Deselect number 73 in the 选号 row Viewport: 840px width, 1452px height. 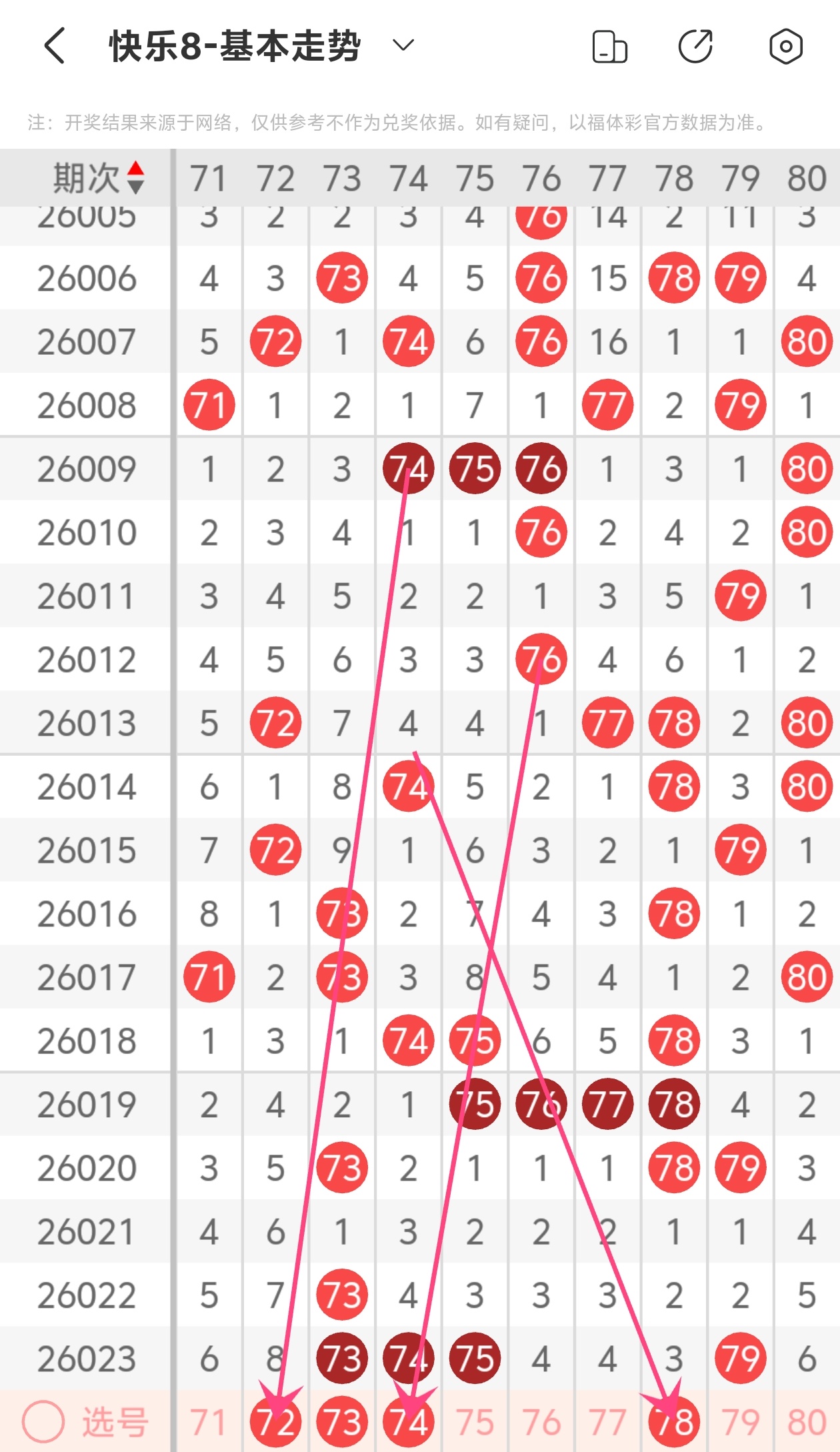pyautogui.click(x=342, y=1421)
